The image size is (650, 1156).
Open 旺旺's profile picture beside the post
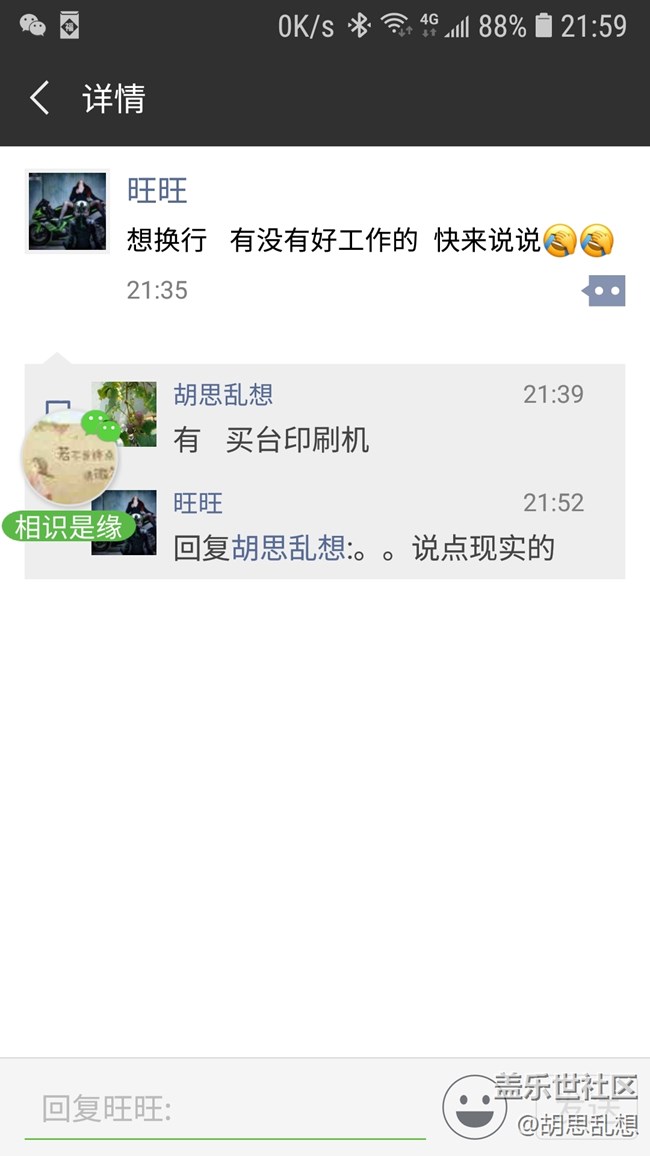[x=66, y=211]
